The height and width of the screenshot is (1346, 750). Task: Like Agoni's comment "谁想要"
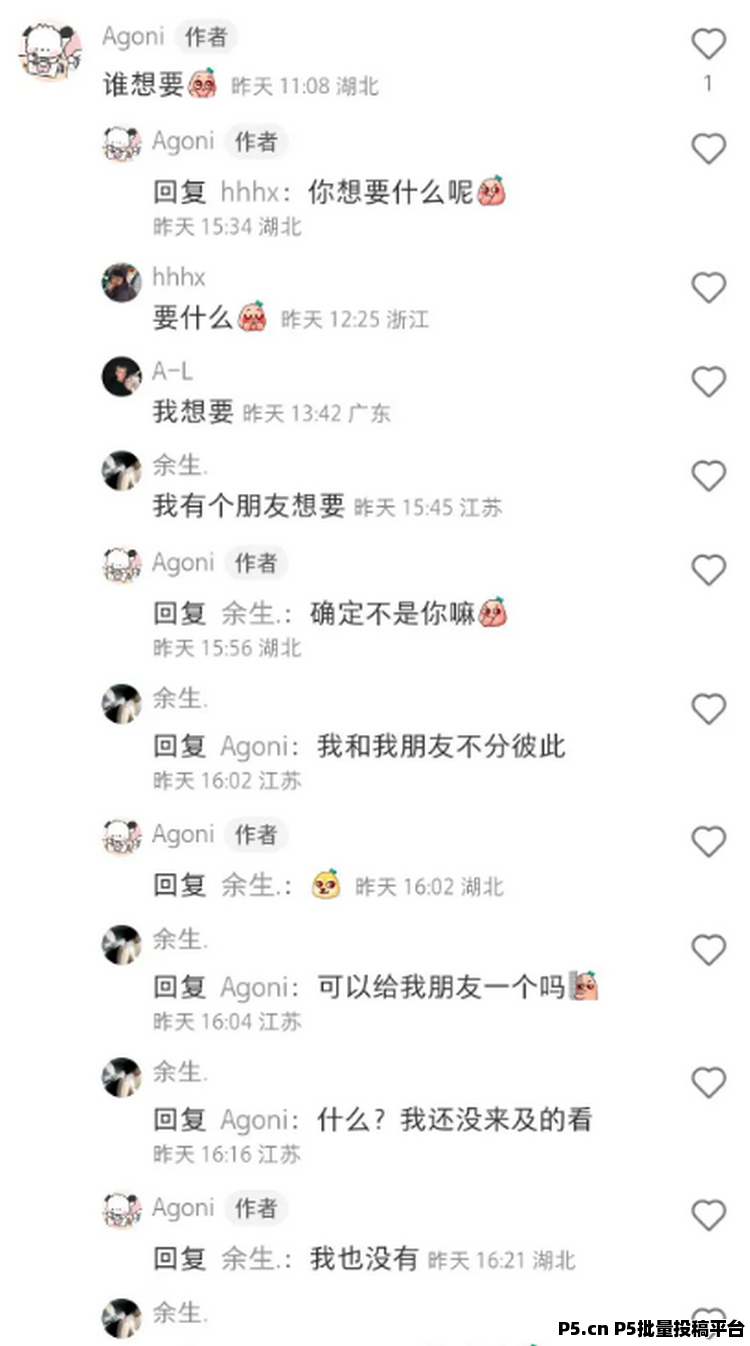pos(708,44)
